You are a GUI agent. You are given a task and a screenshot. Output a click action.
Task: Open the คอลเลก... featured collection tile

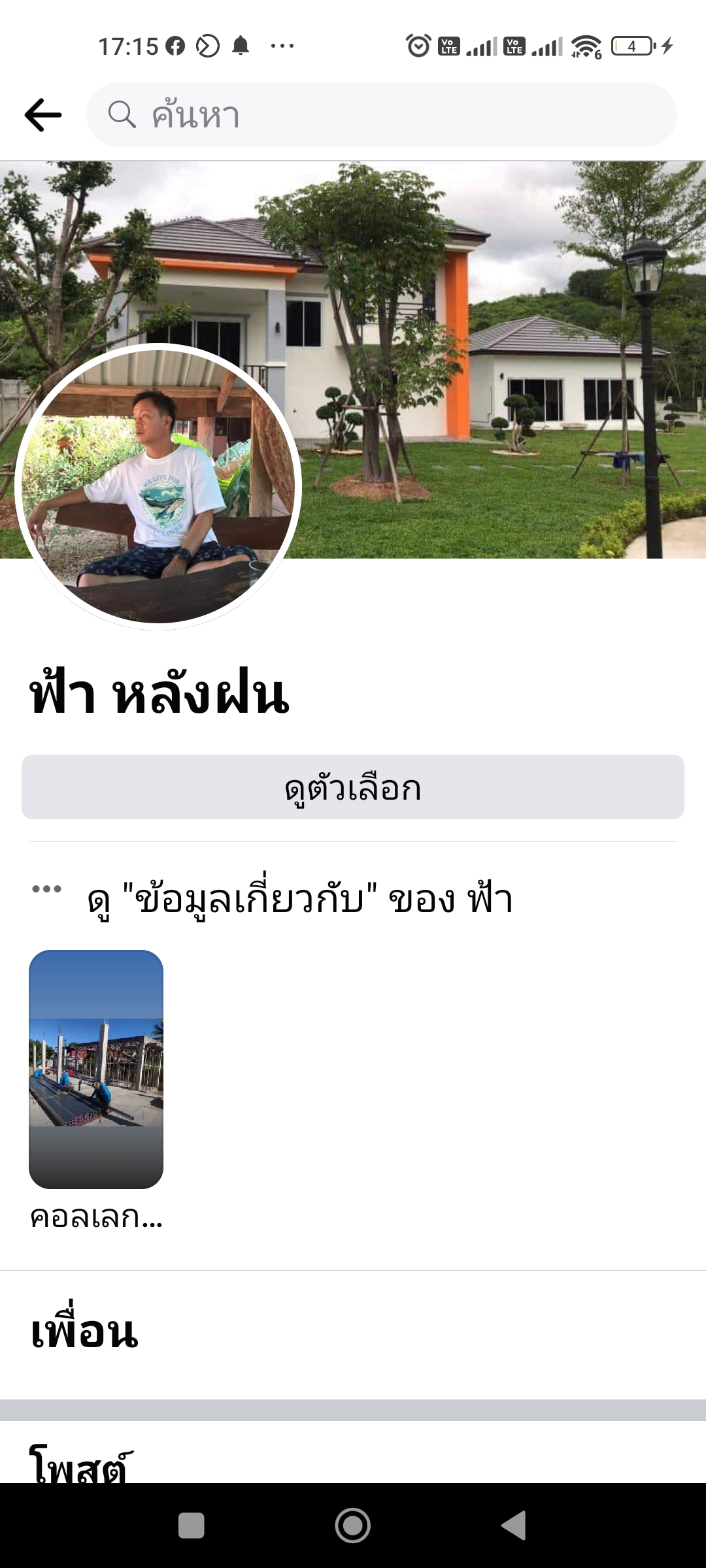[x=96, y=1070]
